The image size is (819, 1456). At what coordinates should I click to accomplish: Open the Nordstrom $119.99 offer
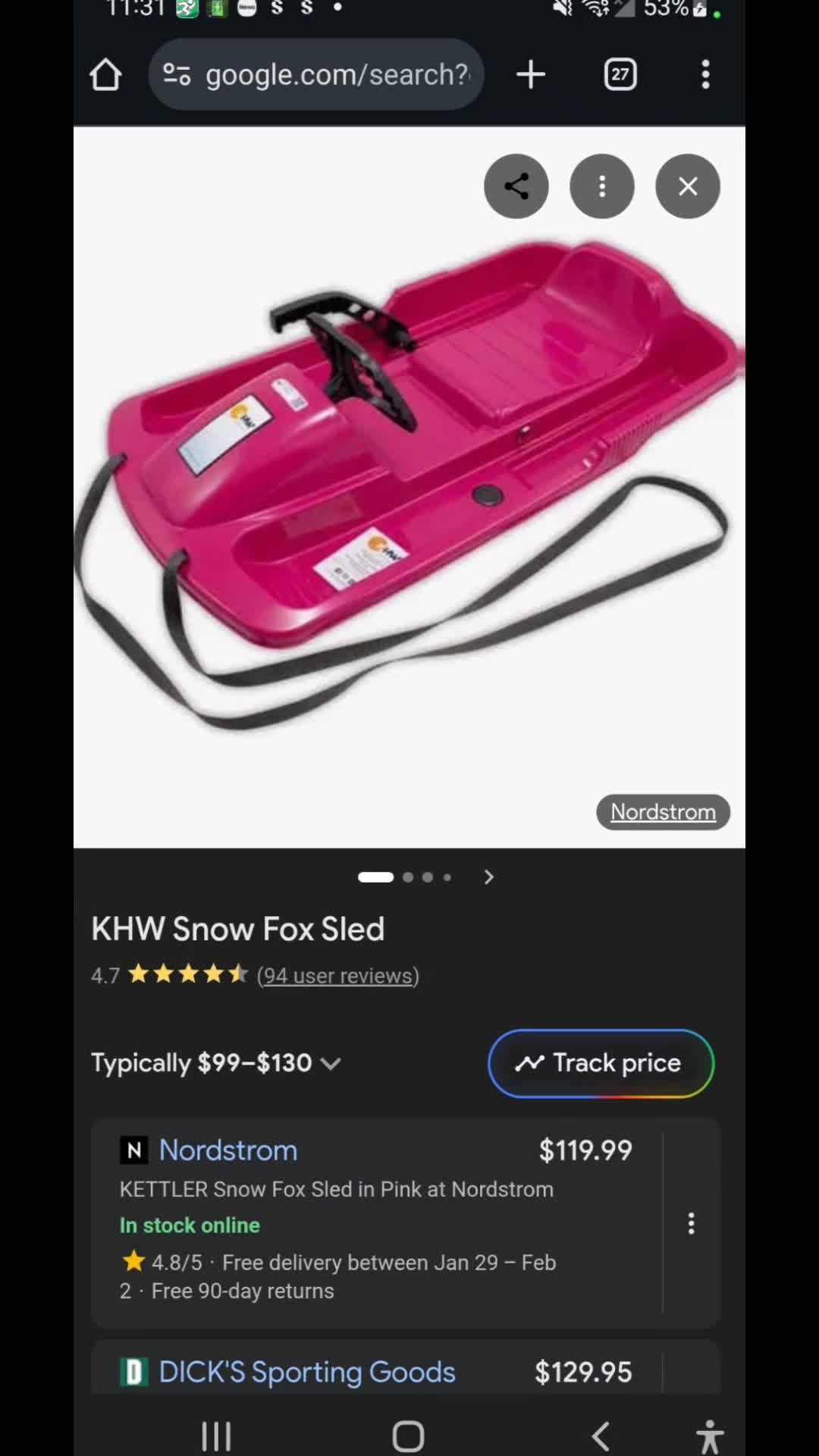pyautogui.click(x=376, y=1221)
